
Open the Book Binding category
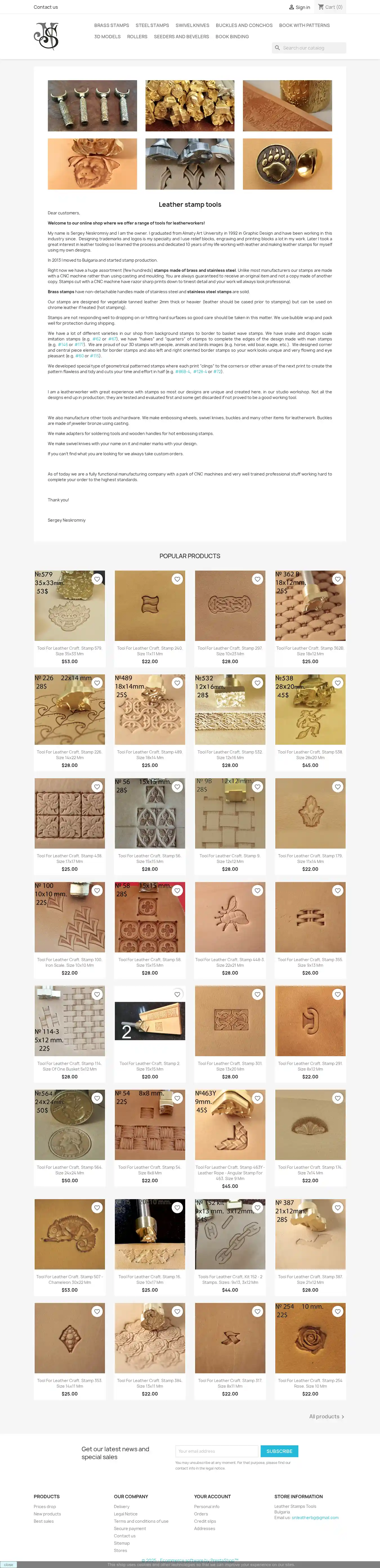[232, 37]
